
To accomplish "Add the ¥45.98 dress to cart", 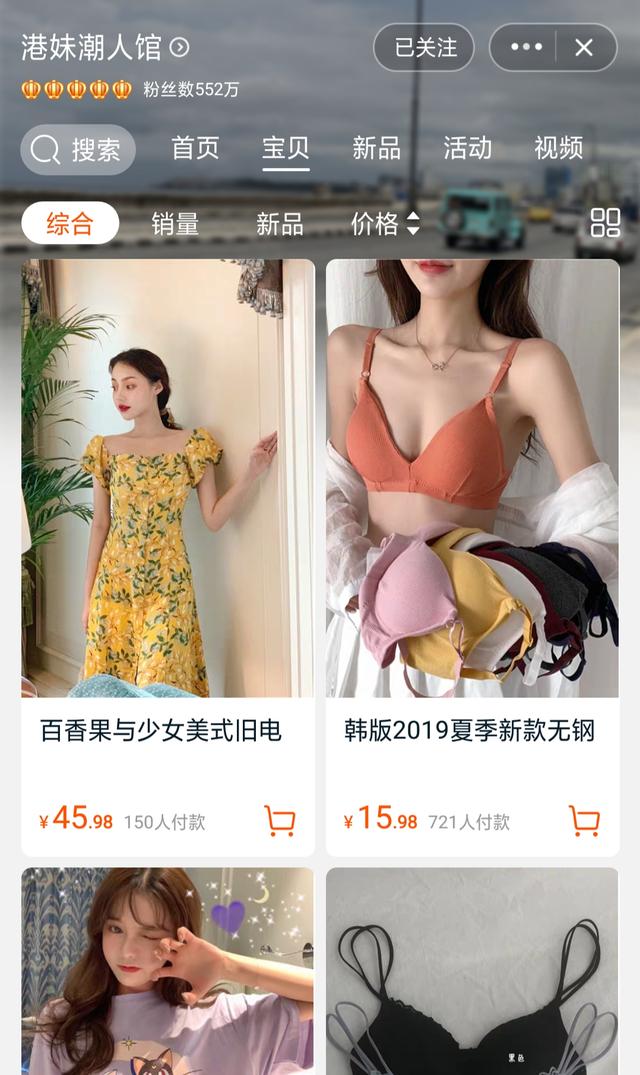I will click(x=280, y=820).
